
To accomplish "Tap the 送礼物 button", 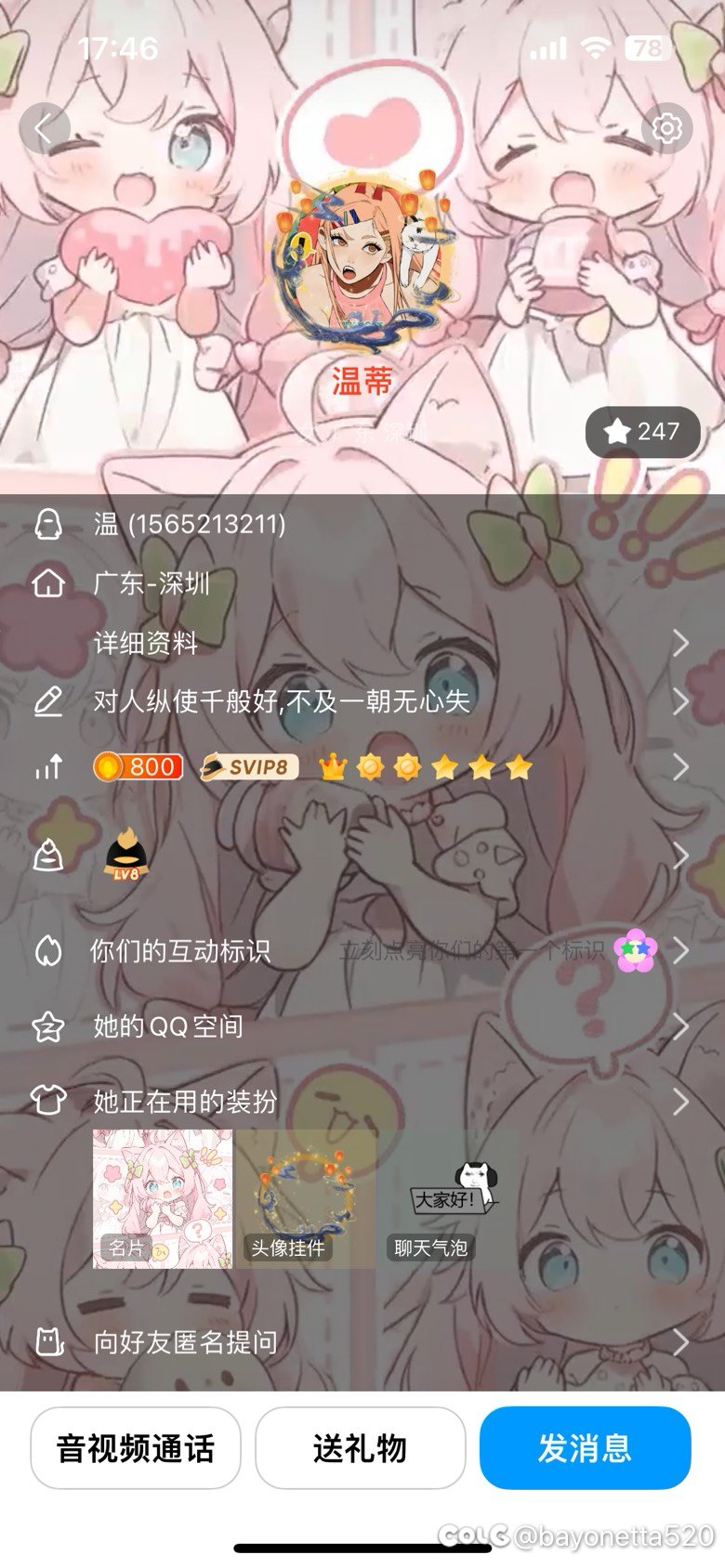I will click(361, 1448).
